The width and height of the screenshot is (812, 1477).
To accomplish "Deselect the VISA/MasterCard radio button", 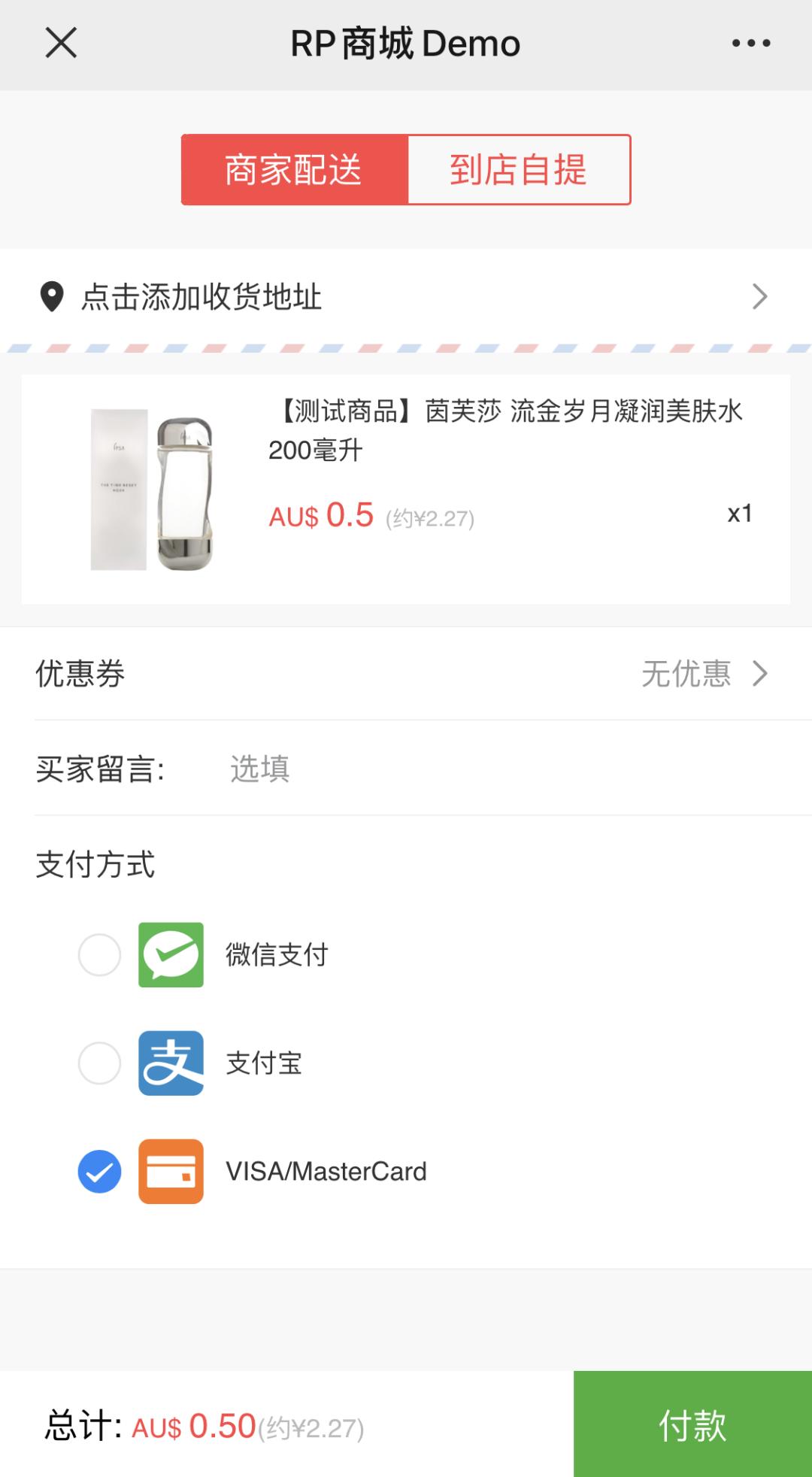I will (98, 1172).
